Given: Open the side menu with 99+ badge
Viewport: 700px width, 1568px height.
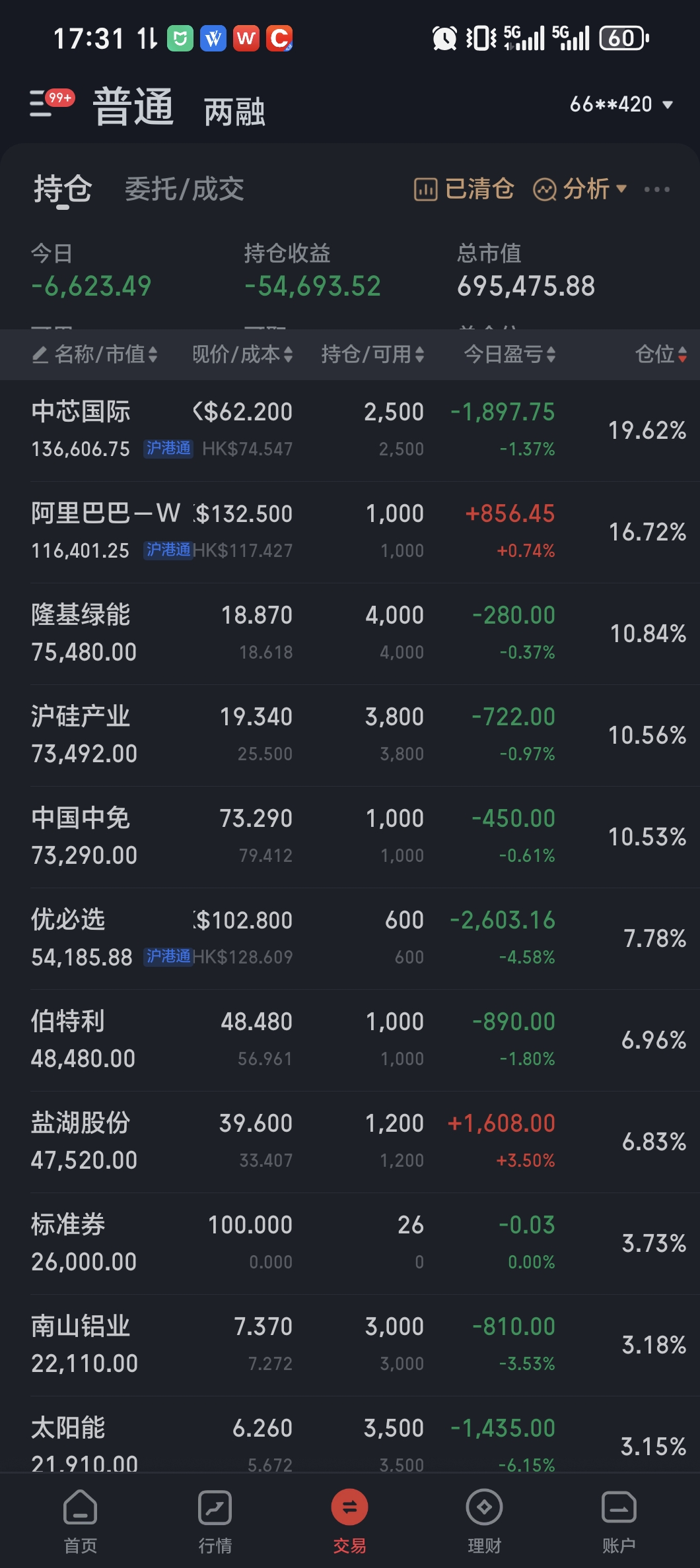Looking at the screenshot, I should 50,104.
